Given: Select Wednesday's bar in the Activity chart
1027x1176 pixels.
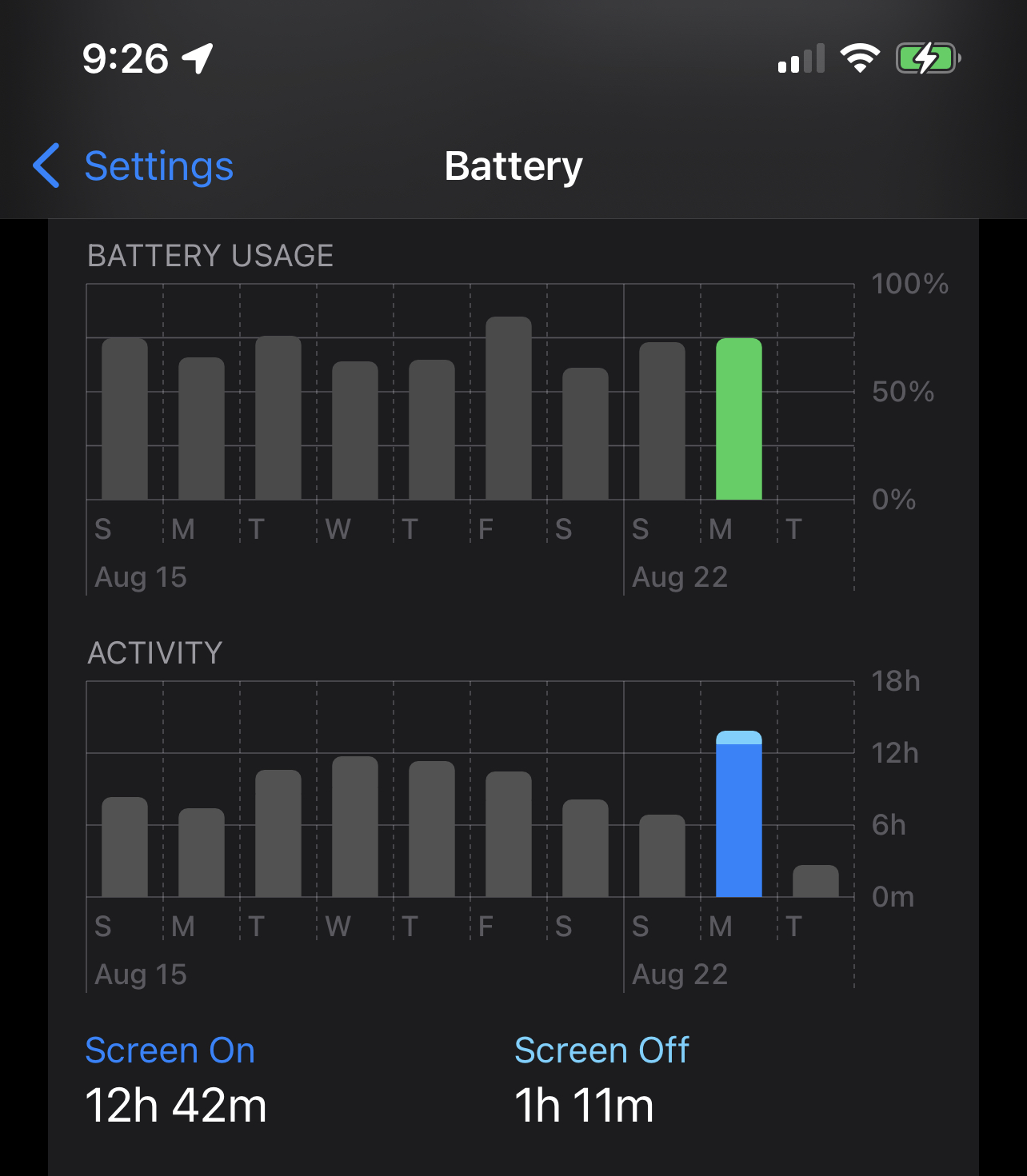Looking at the screenshot, I should coord(355,827).
